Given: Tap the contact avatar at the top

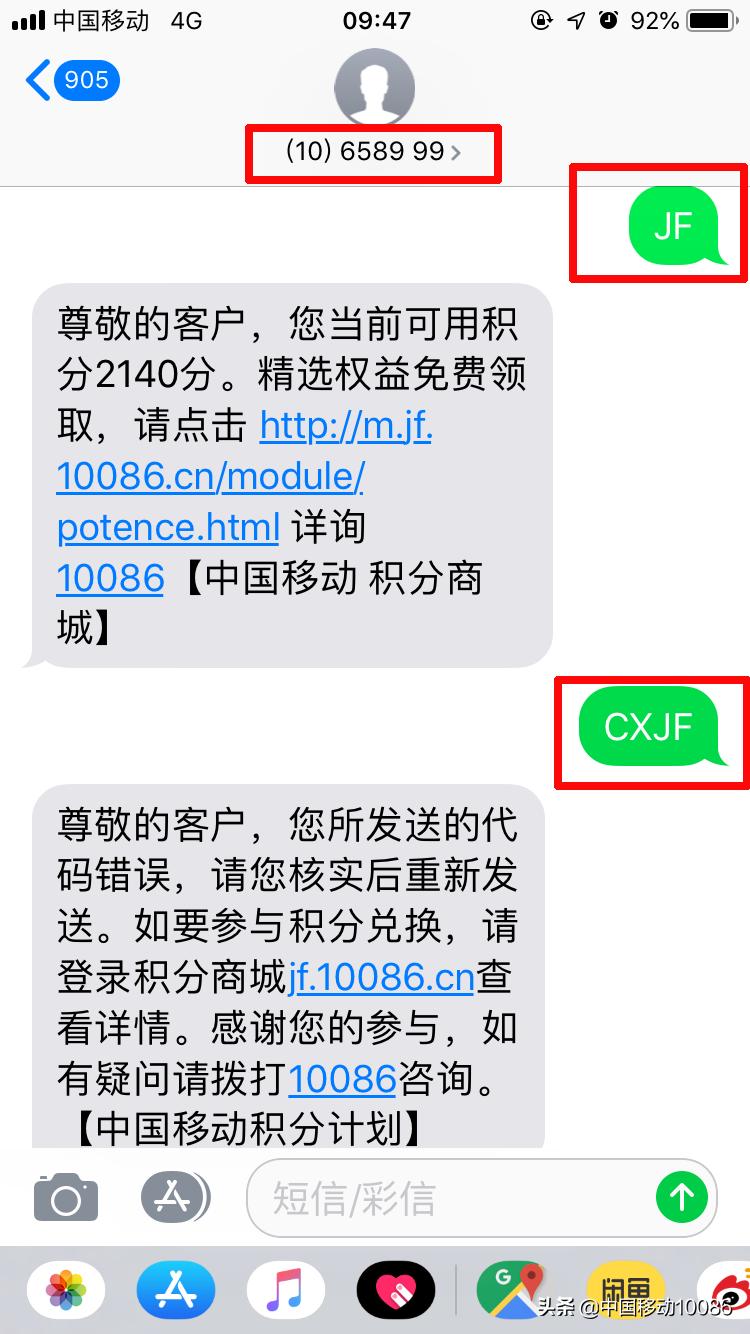Looking at the screenshot, I should point(374,88).
